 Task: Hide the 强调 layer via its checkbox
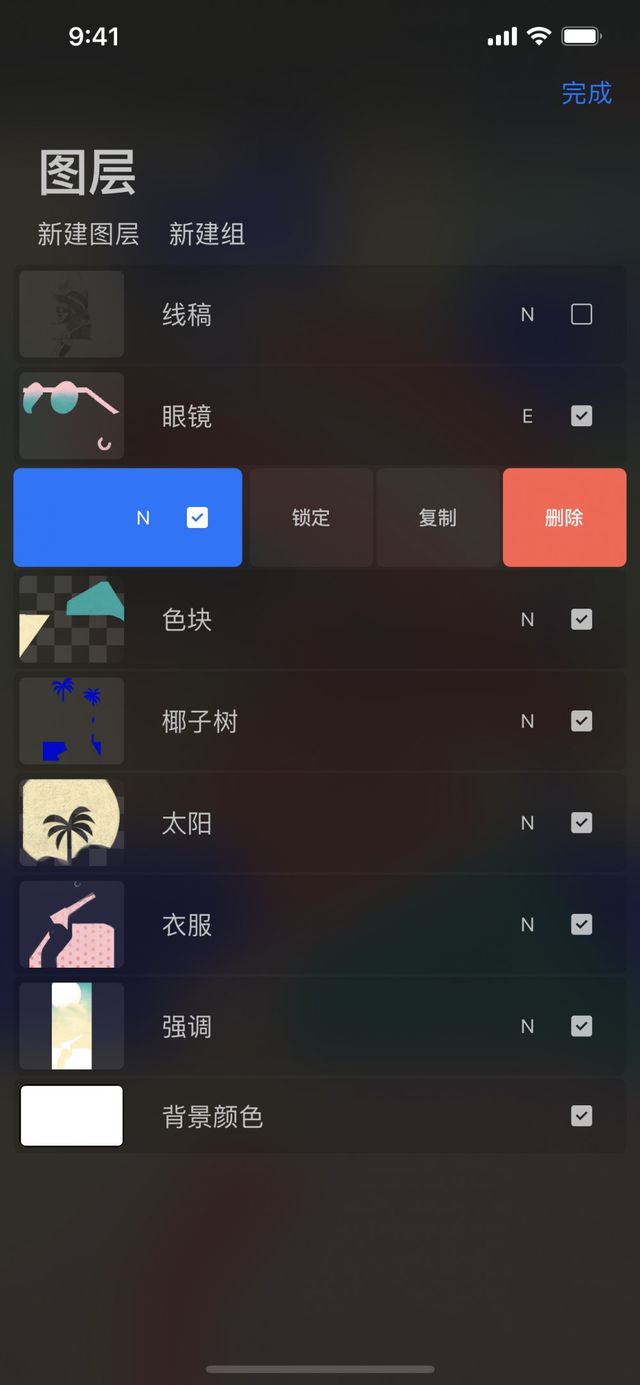tap(581, 1026)
